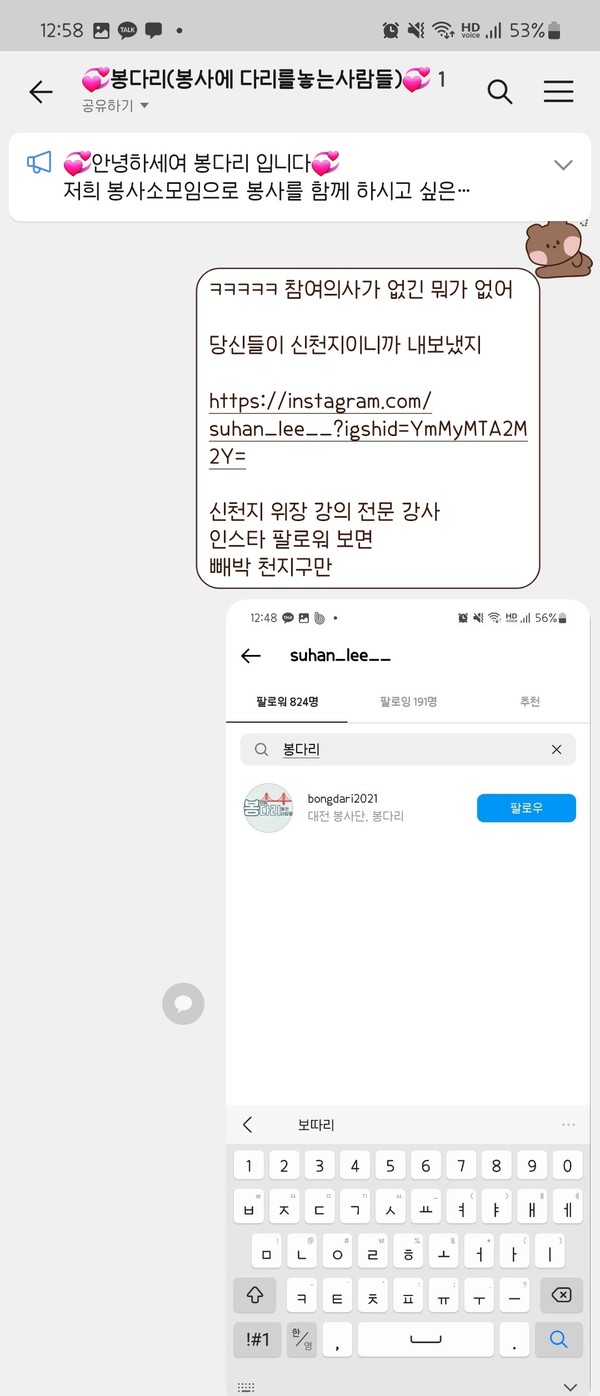The width and height of the screenshot is (600, 1396).
Task: Open the 공유하기 dropdown
Action: pos(116,106)
